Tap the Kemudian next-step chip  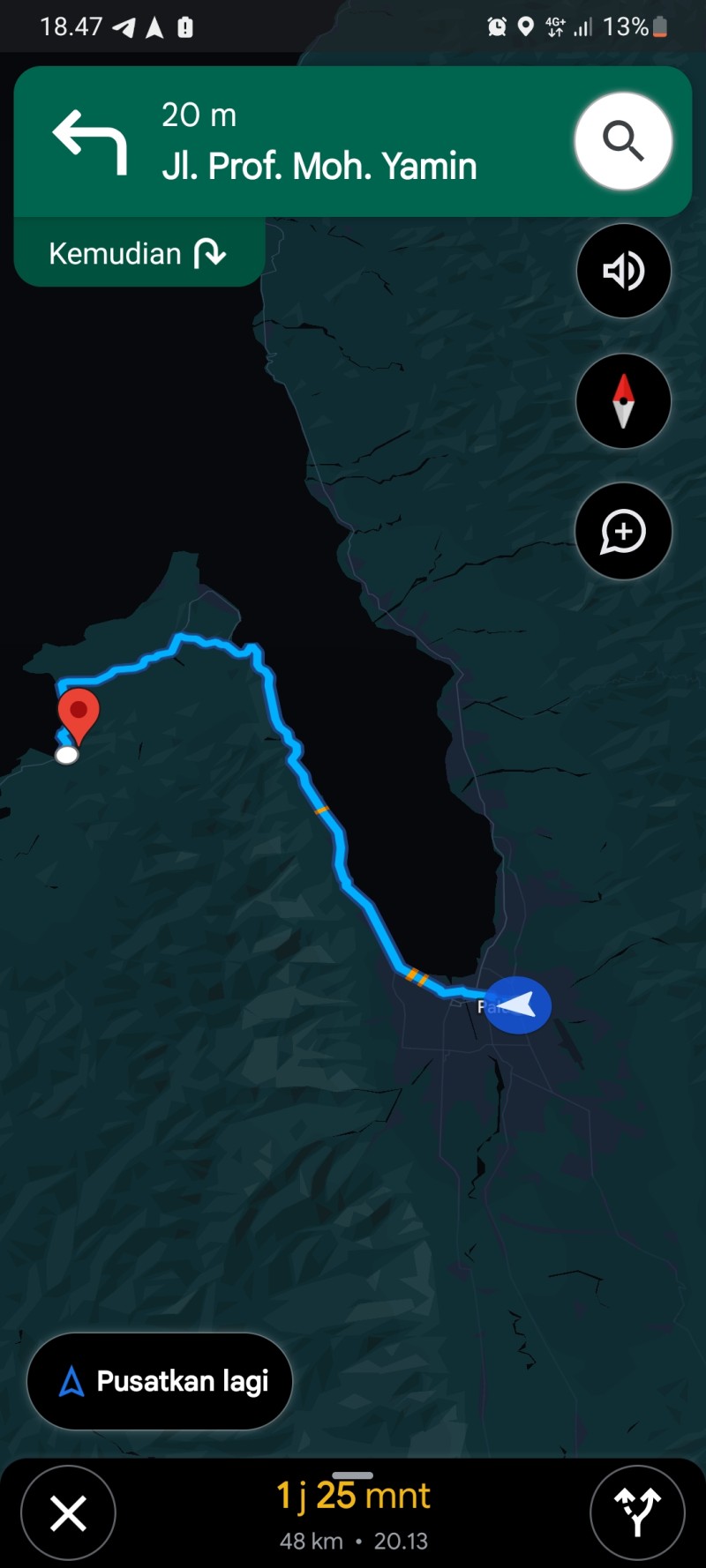pyautogui.click(x=139, y=253)
